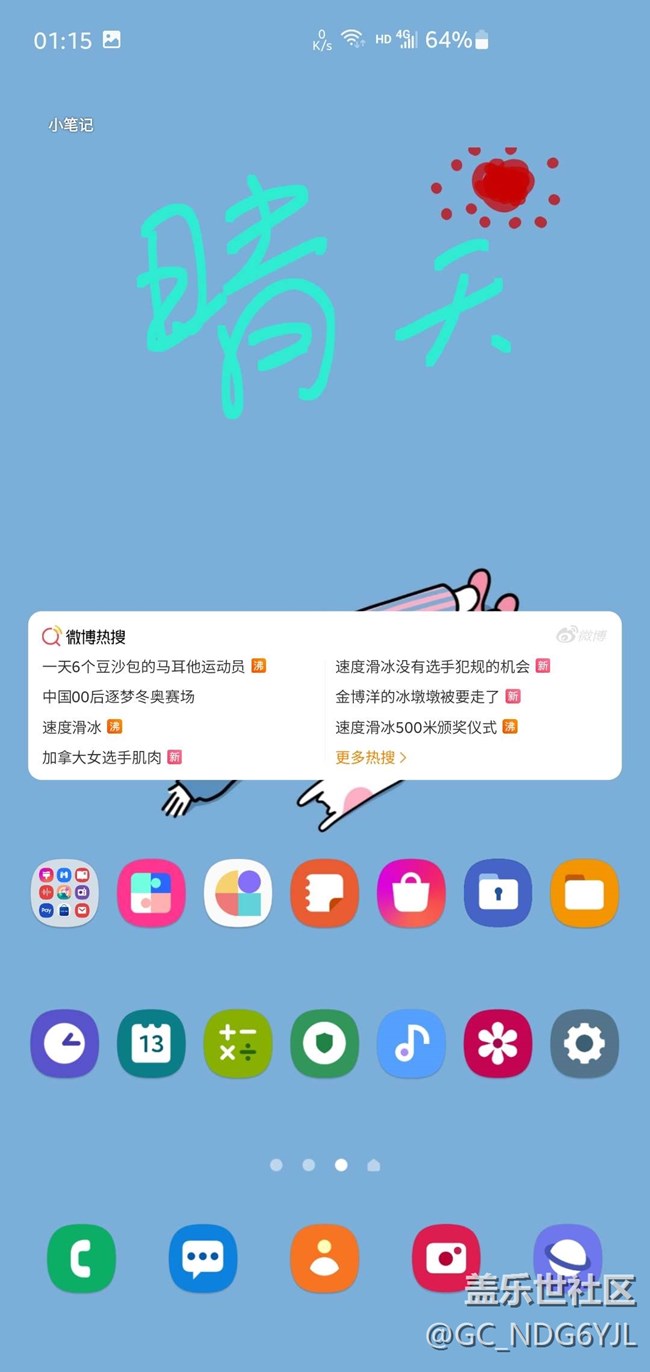Screen dimensions: 650x1372
Task: Open the green shield security app
Action: (325, 1043)
